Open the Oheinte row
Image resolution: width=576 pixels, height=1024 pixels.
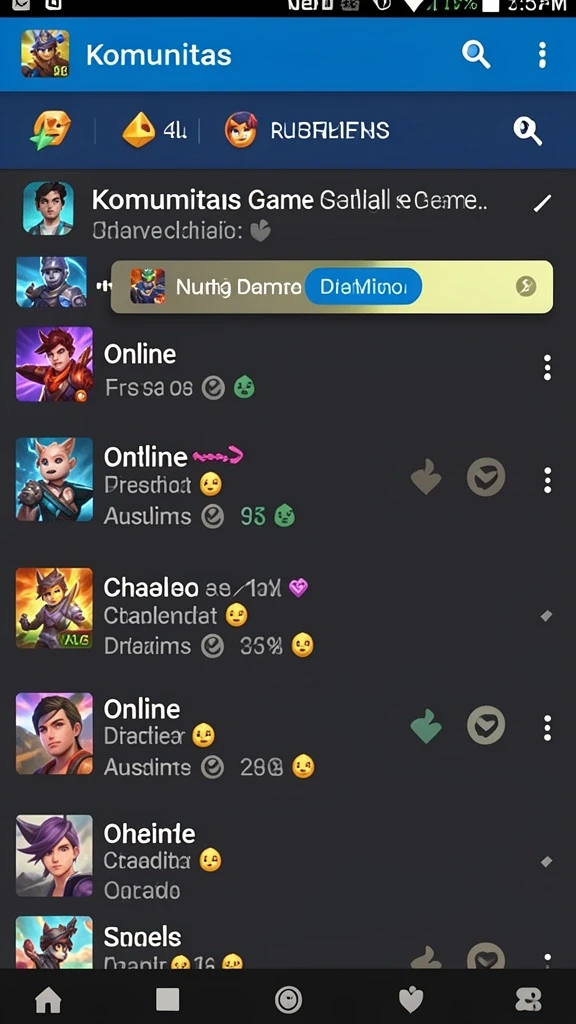tap(288, 861)
